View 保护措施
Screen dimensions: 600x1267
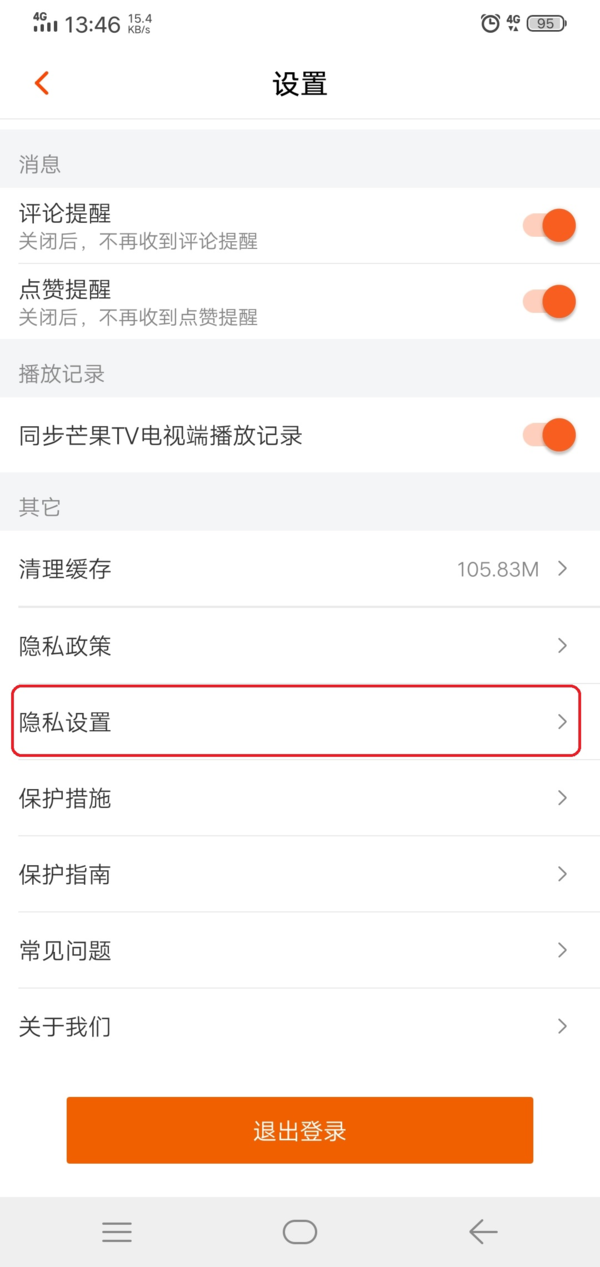click(x=300, y=798)
